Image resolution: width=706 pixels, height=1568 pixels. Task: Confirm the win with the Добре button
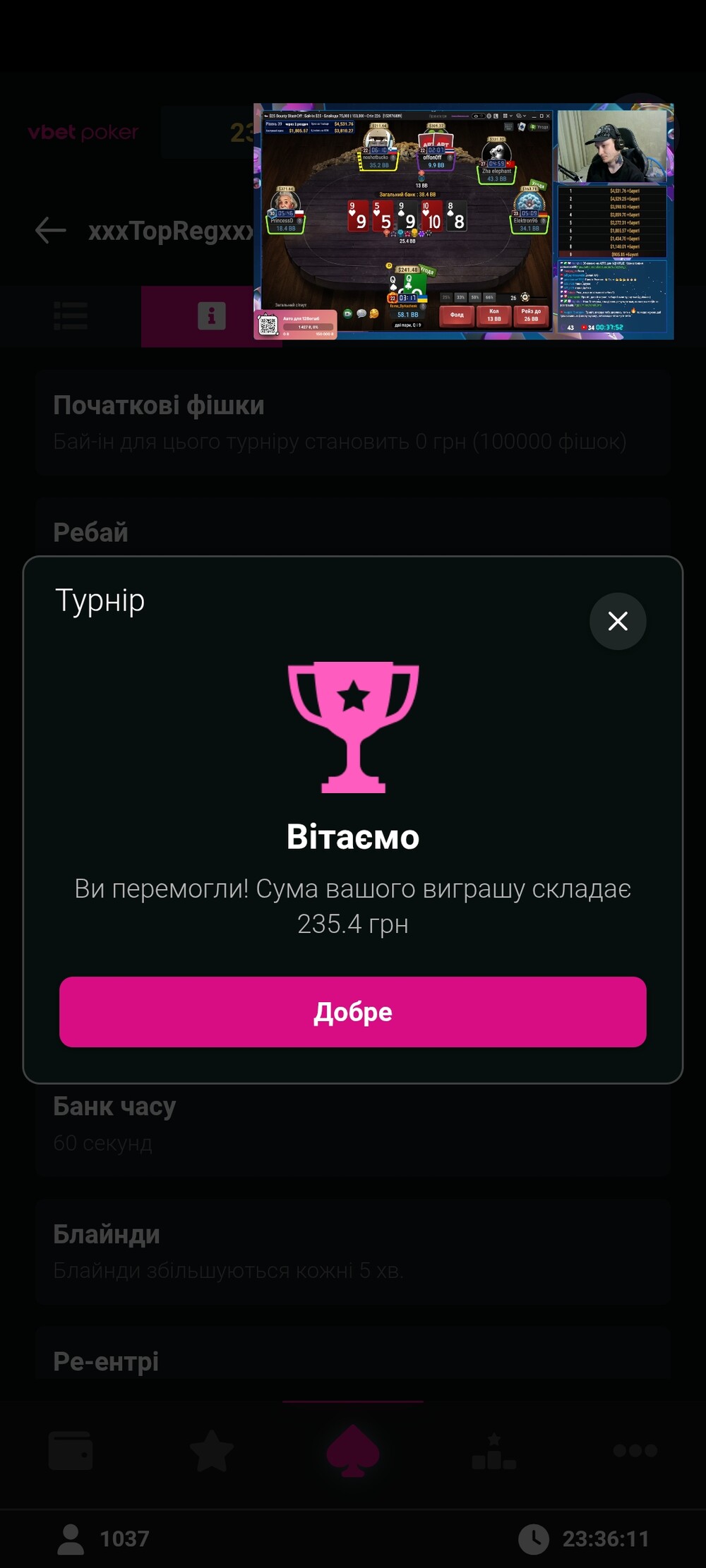[353, 1011]
